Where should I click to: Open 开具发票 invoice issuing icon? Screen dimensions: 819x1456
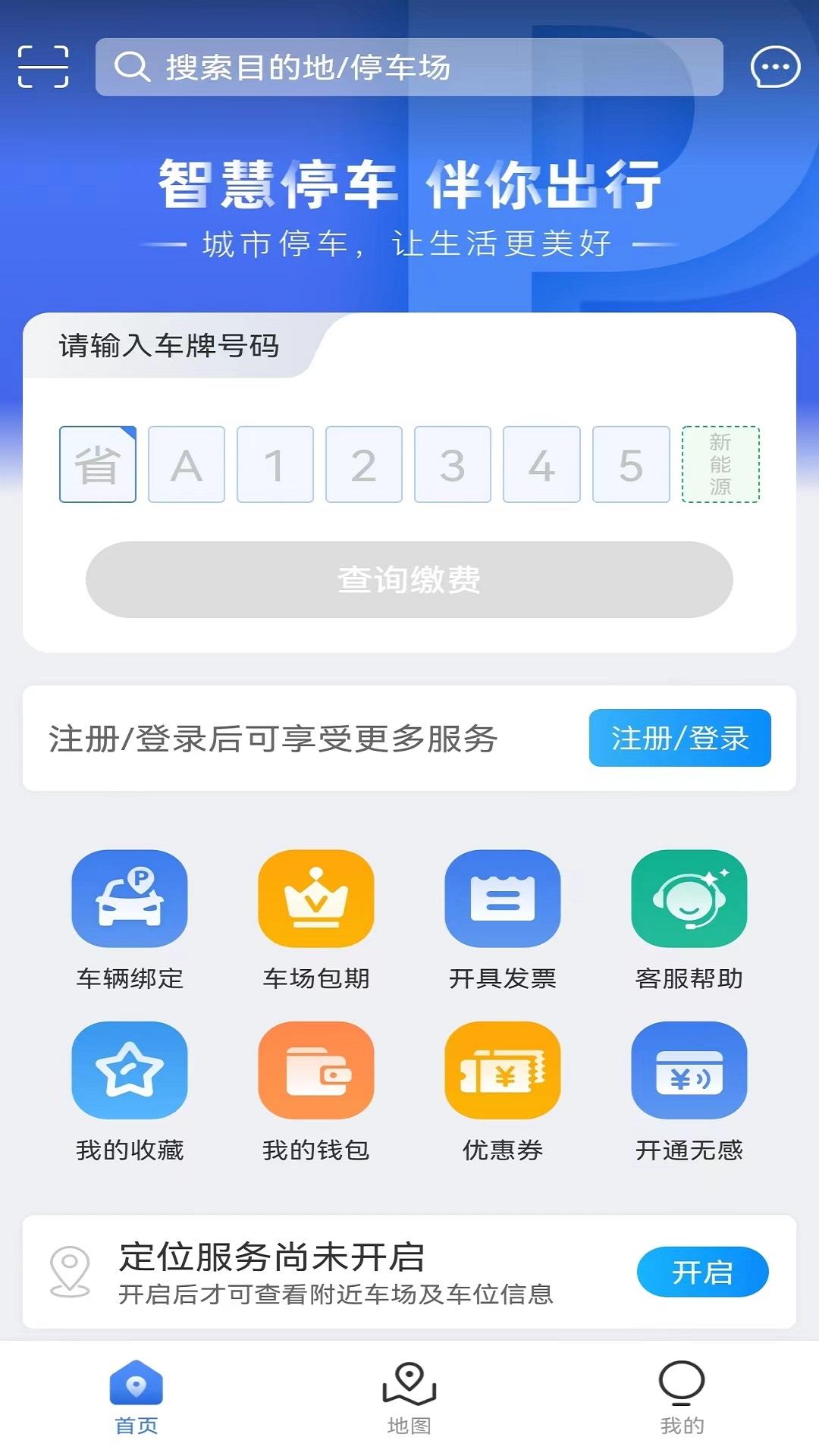tap(502, 899)
